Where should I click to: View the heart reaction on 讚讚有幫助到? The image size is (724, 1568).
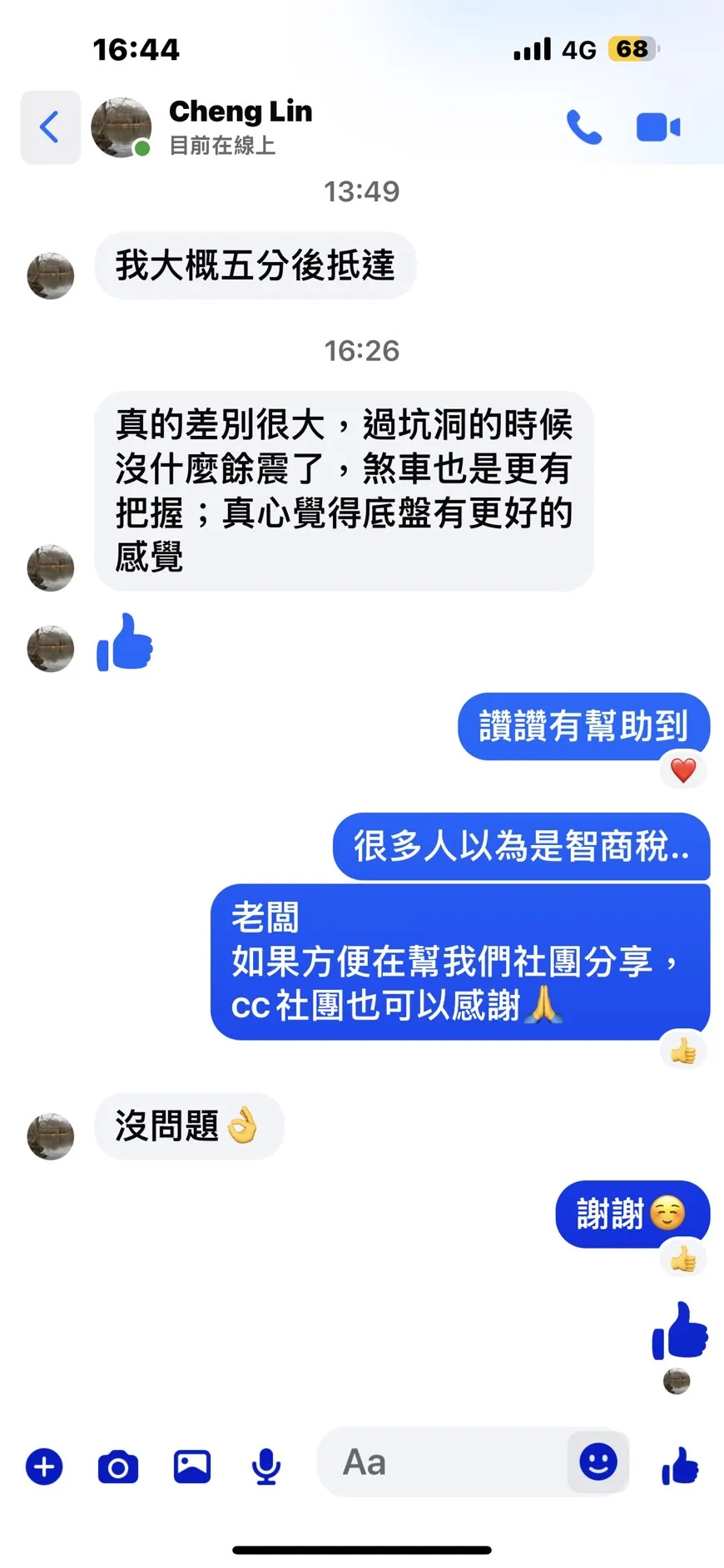[683, 770]
